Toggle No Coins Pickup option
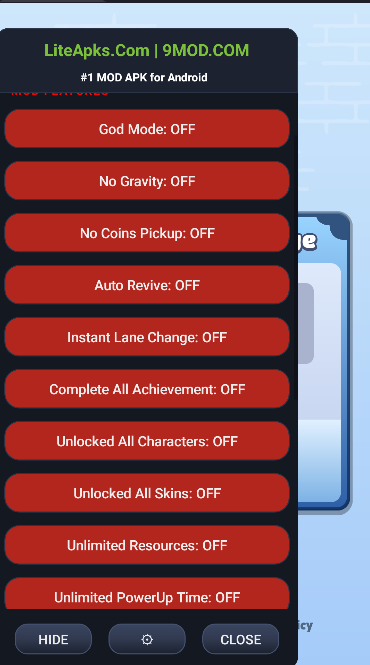 147,233
